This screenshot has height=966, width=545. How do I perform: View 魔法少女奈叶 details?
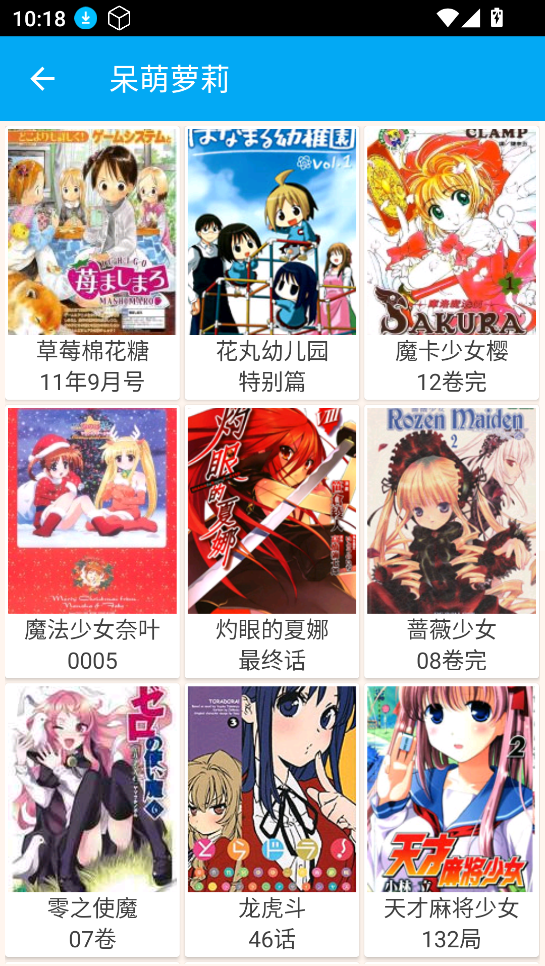click(x=92, y=542)
